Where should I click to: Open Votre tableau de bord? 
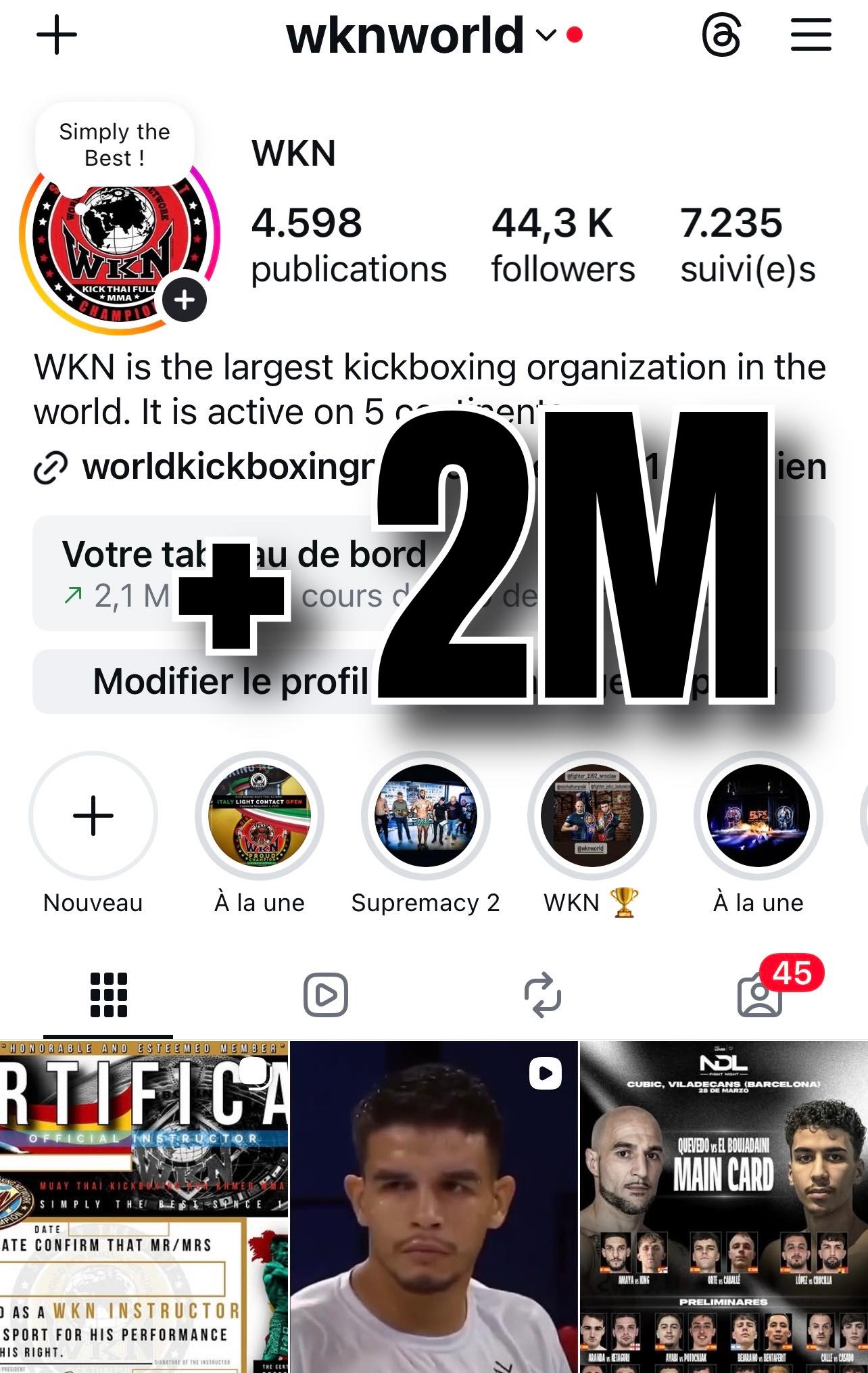[243, 574]
